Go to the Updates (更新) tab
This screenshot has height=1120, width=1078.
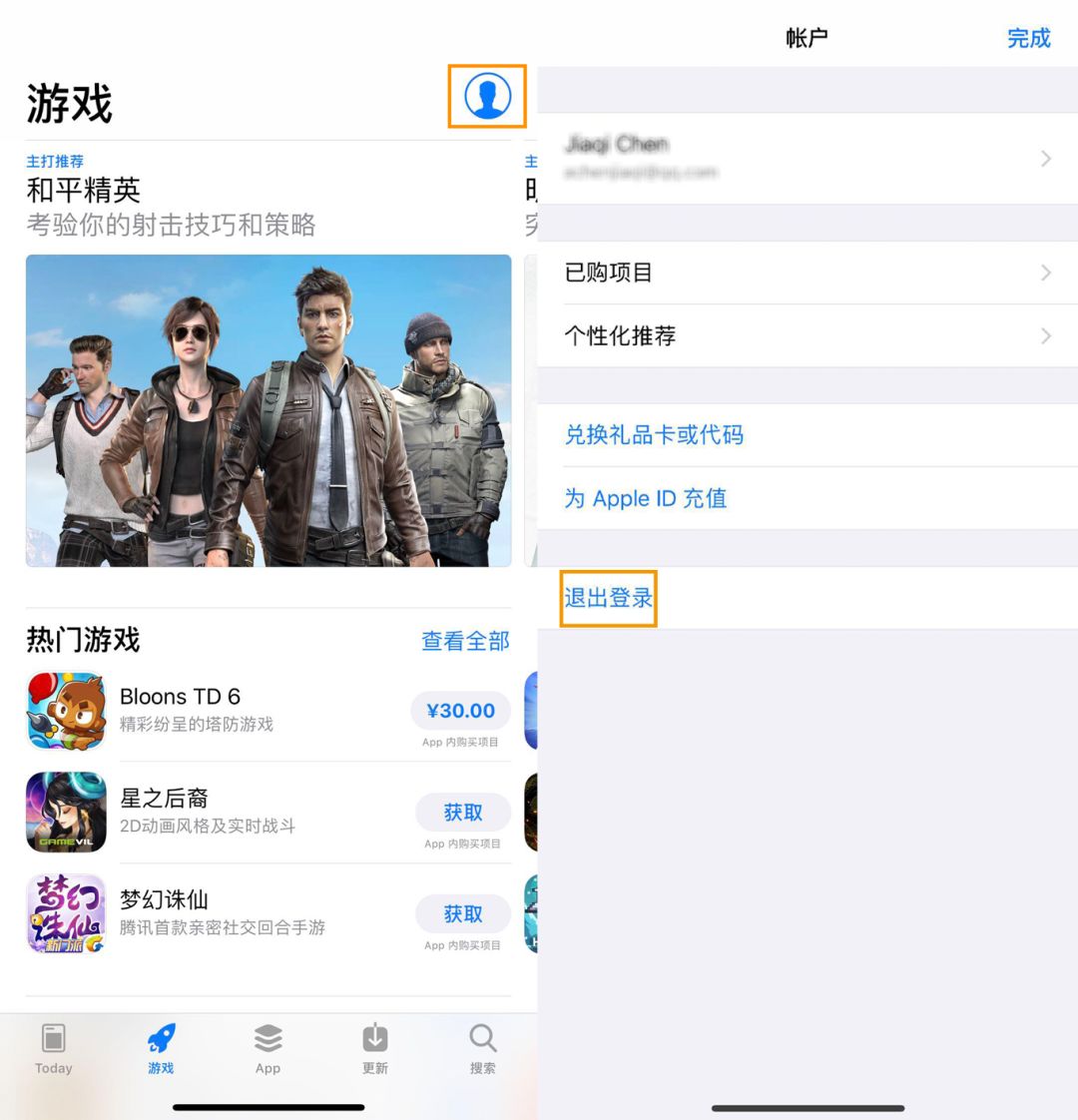coord(375,1049)
